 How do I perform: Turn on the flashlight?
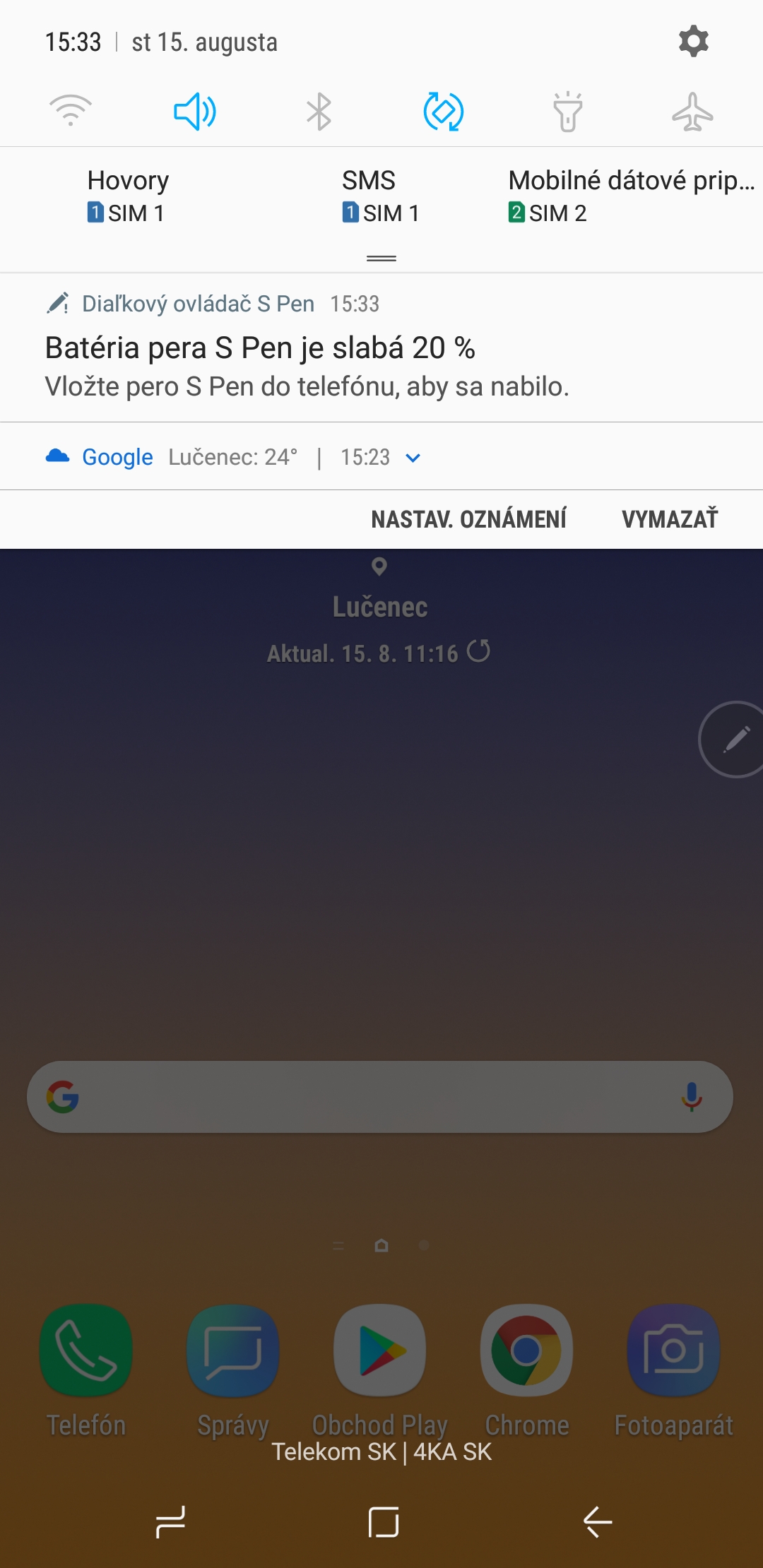[x=567, y=112]
